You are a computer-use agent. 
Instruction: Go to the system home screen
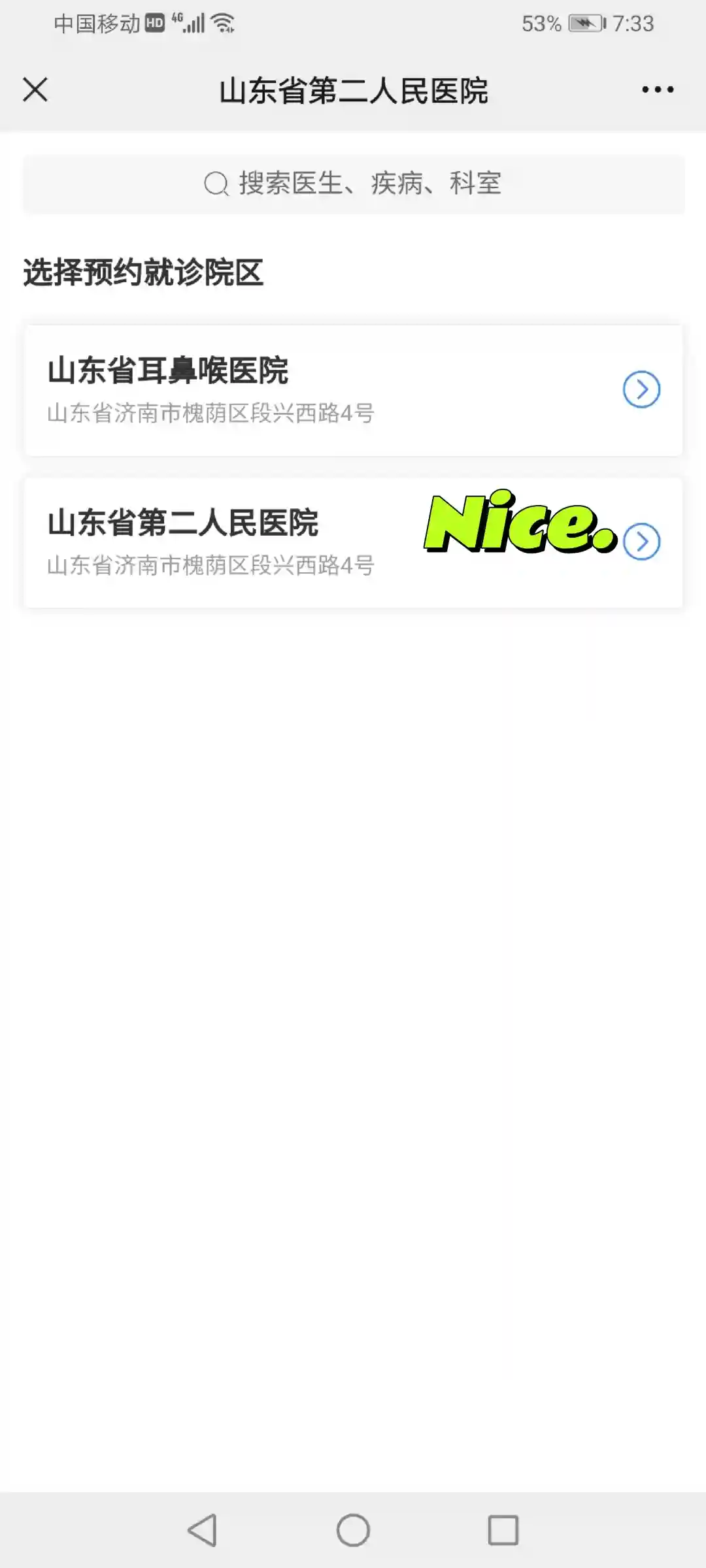pos(353,1530)
